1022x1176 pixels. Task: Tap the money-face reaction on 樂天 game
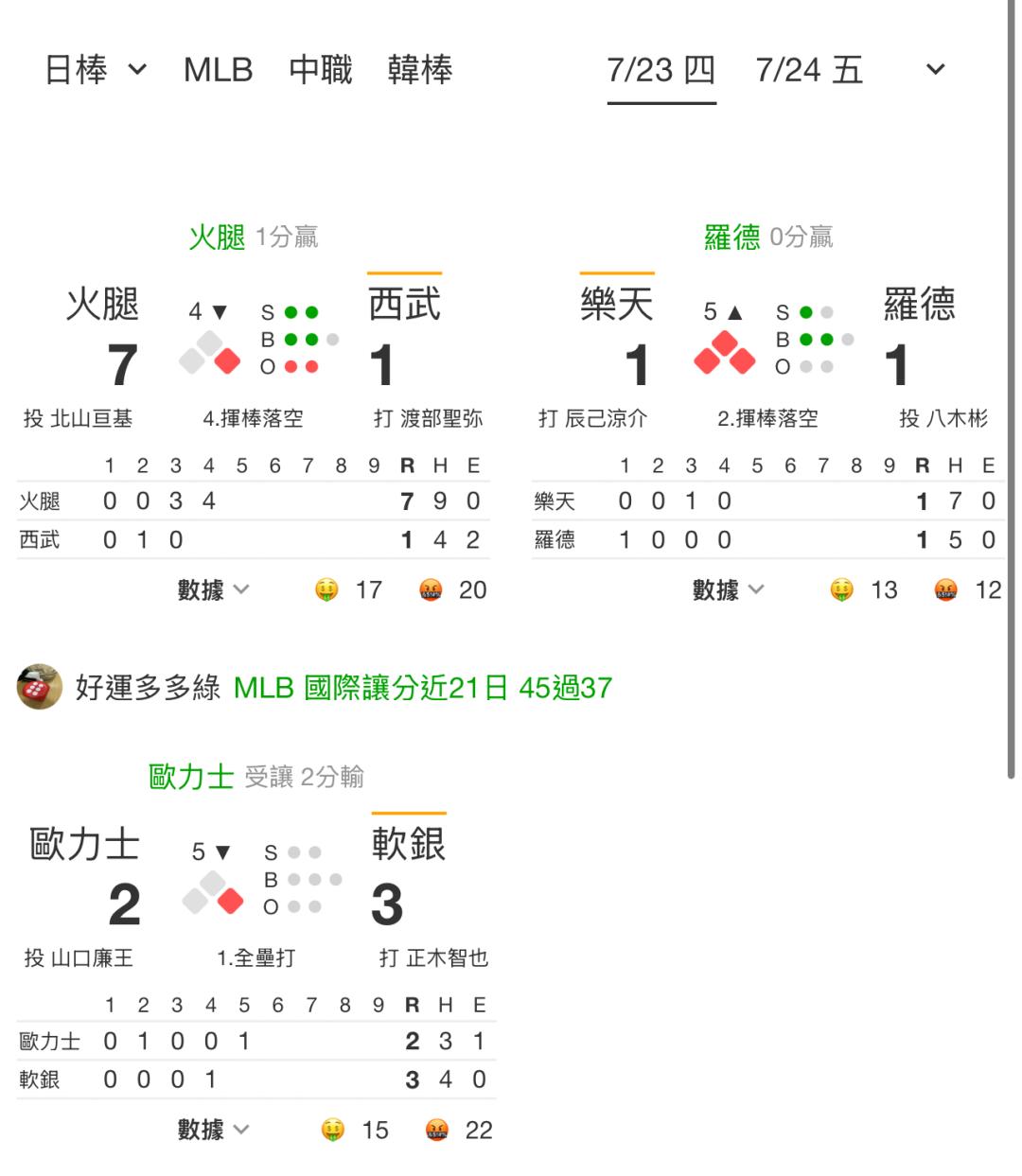(841, 590)
